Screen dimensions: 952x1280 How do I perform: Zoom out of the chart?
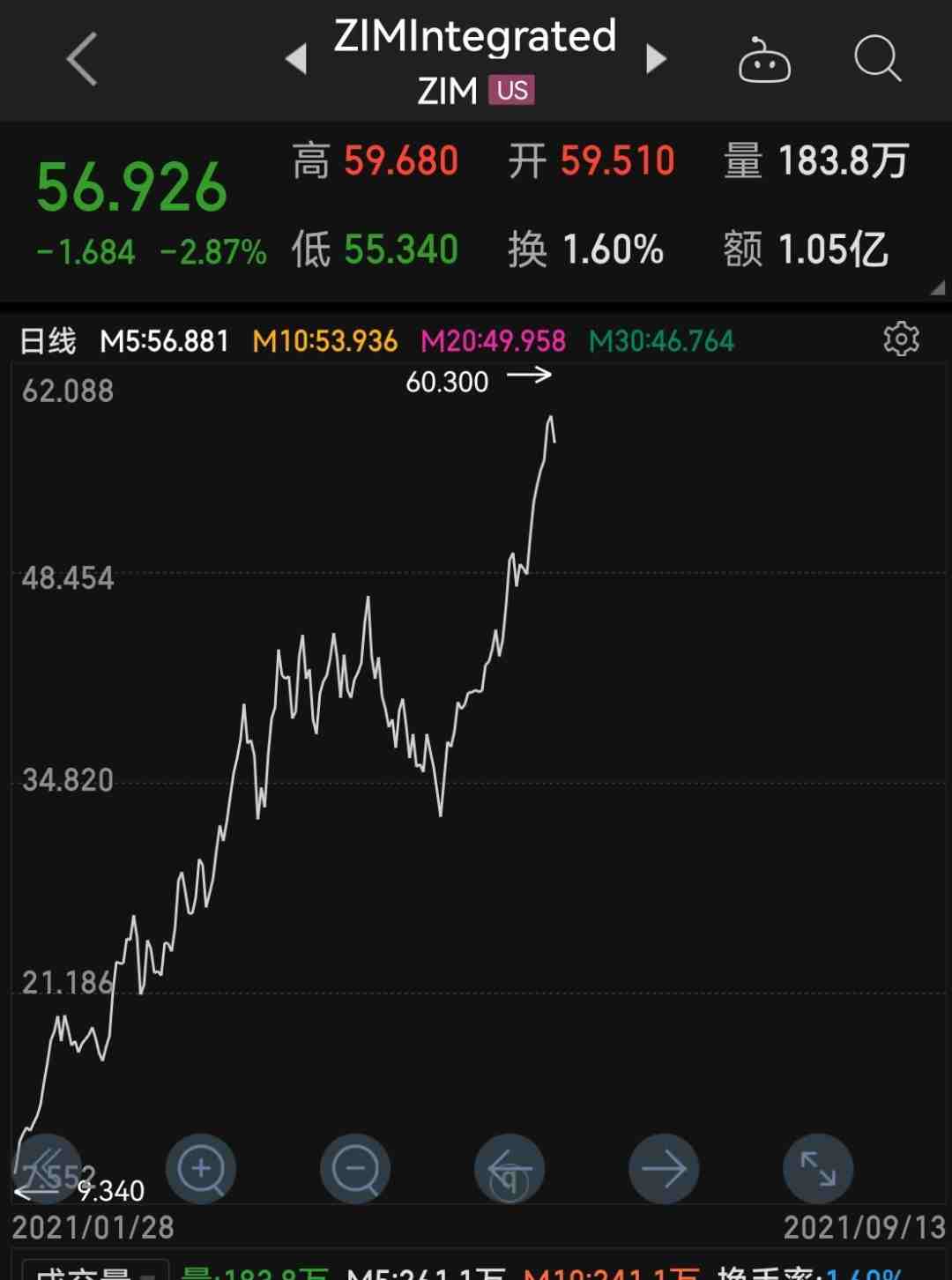tap(355, 1169)
